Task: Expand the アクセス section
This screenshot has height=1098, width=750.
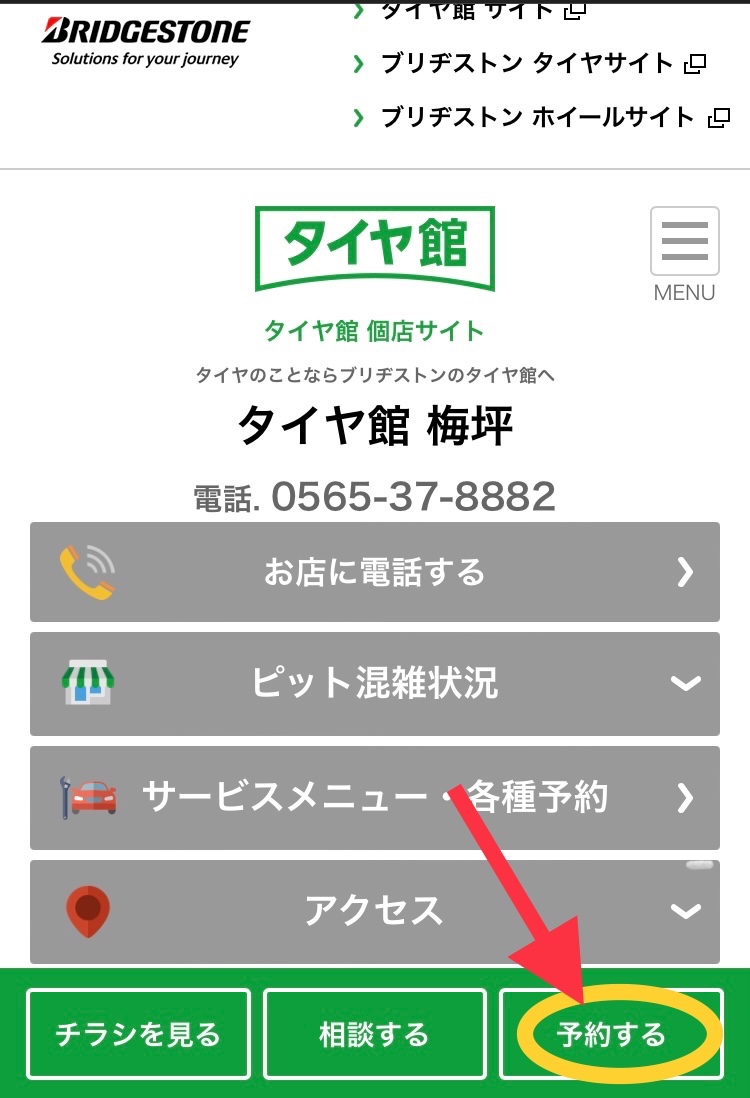Action: point(375,910)
